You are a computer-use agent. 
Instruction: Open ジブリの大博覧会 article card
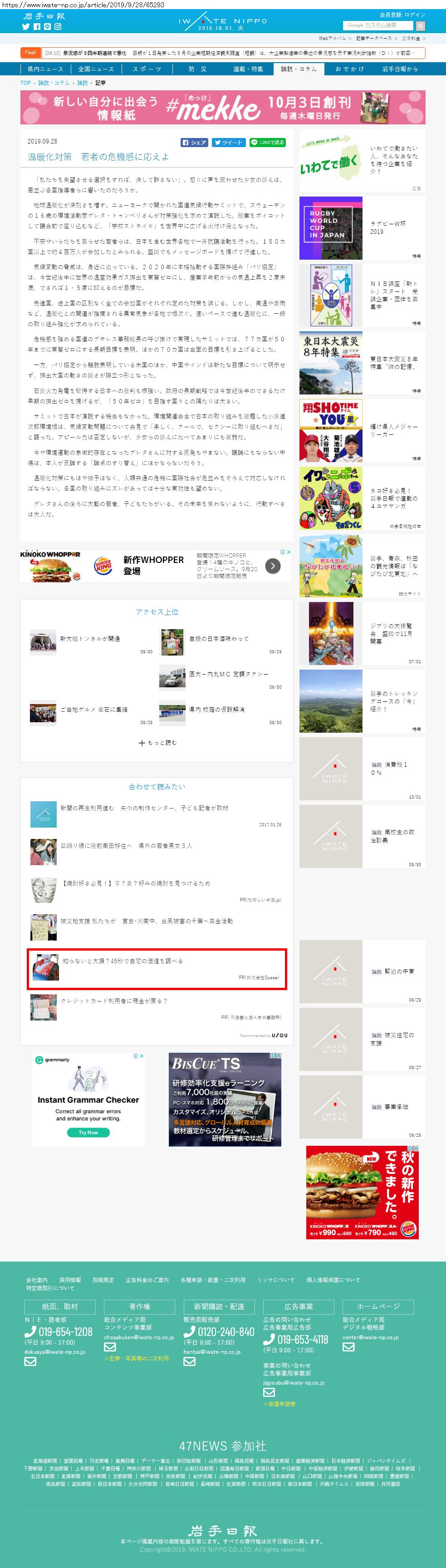(362, 634)
